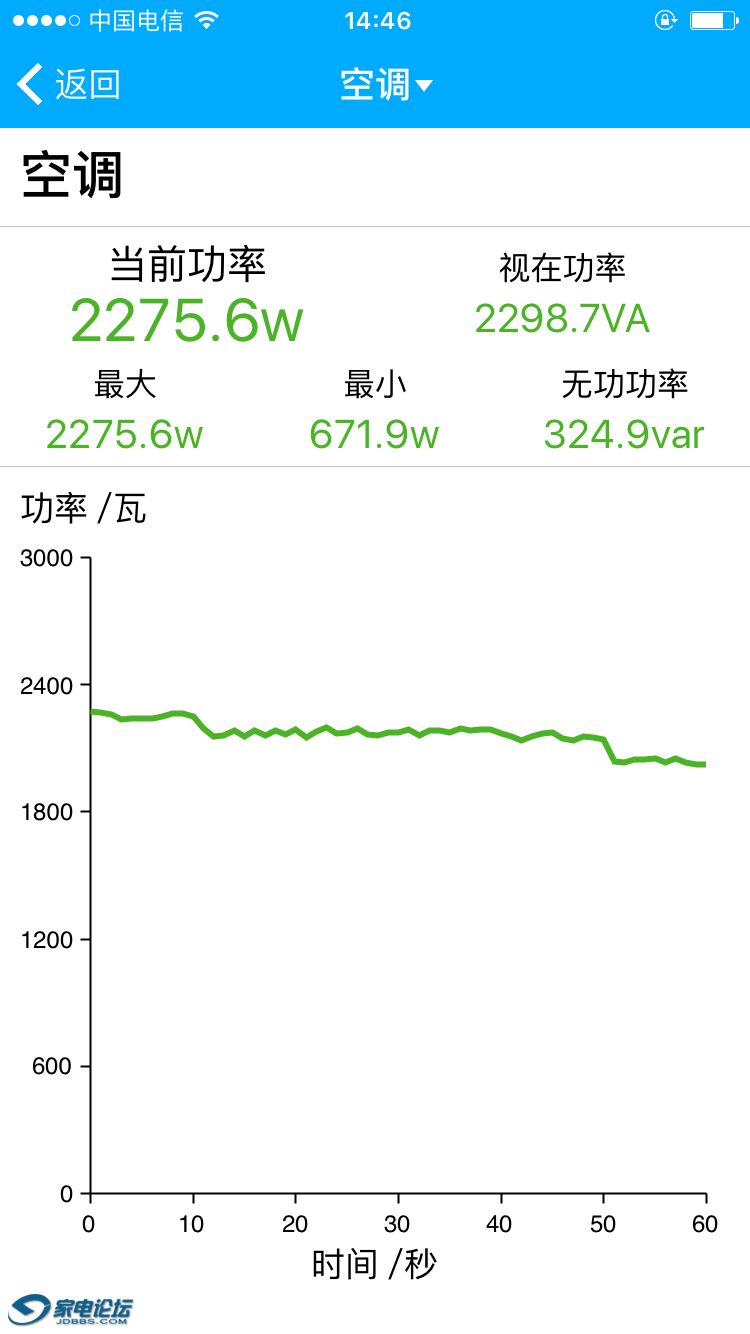The image size is (750, 1334).
Task: Go back using the 返回 button
Action: [70, 85]
